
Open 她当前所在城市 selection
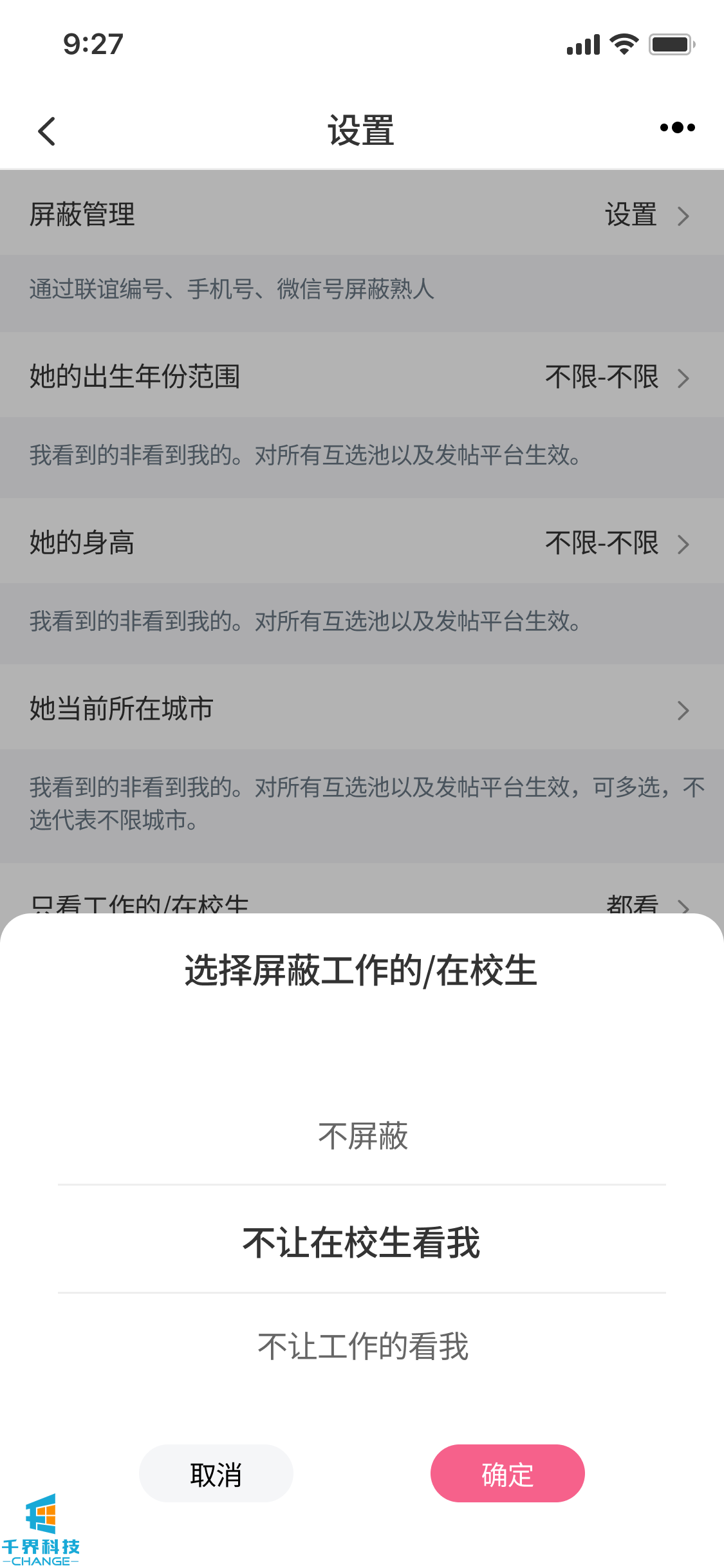[362, 709]
